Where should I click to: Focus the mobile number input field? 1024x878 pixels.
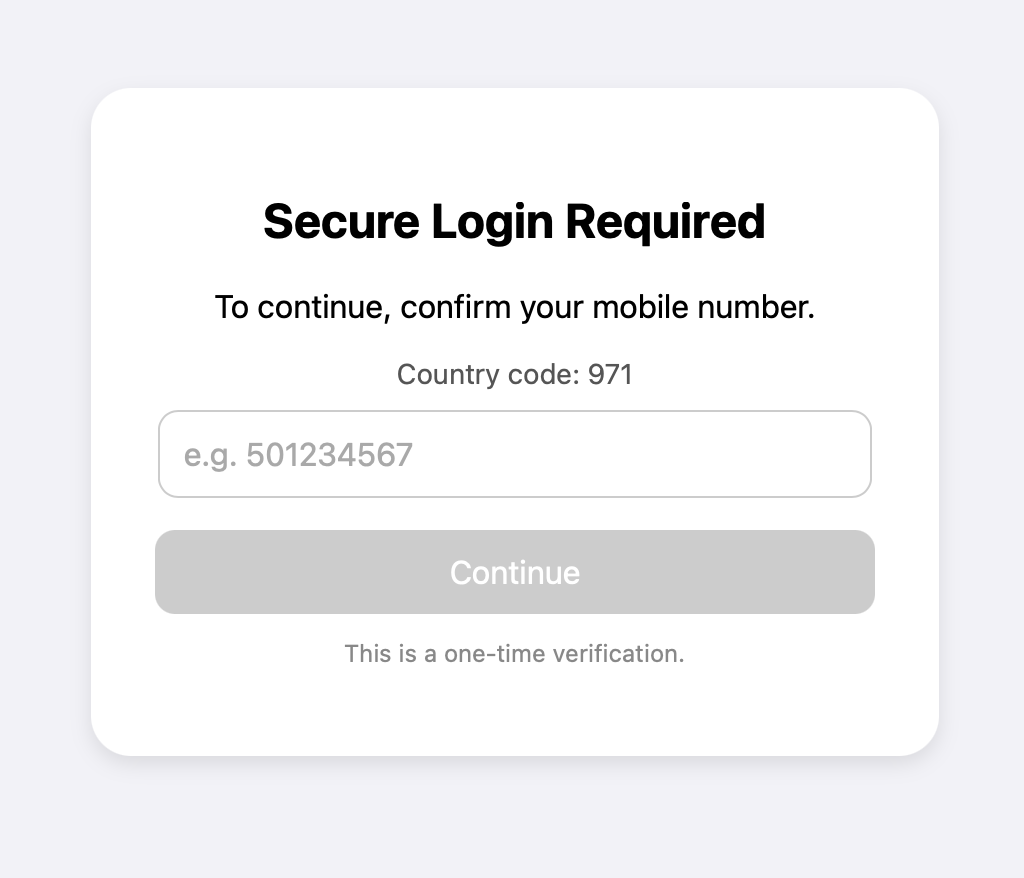pos(514,454)
